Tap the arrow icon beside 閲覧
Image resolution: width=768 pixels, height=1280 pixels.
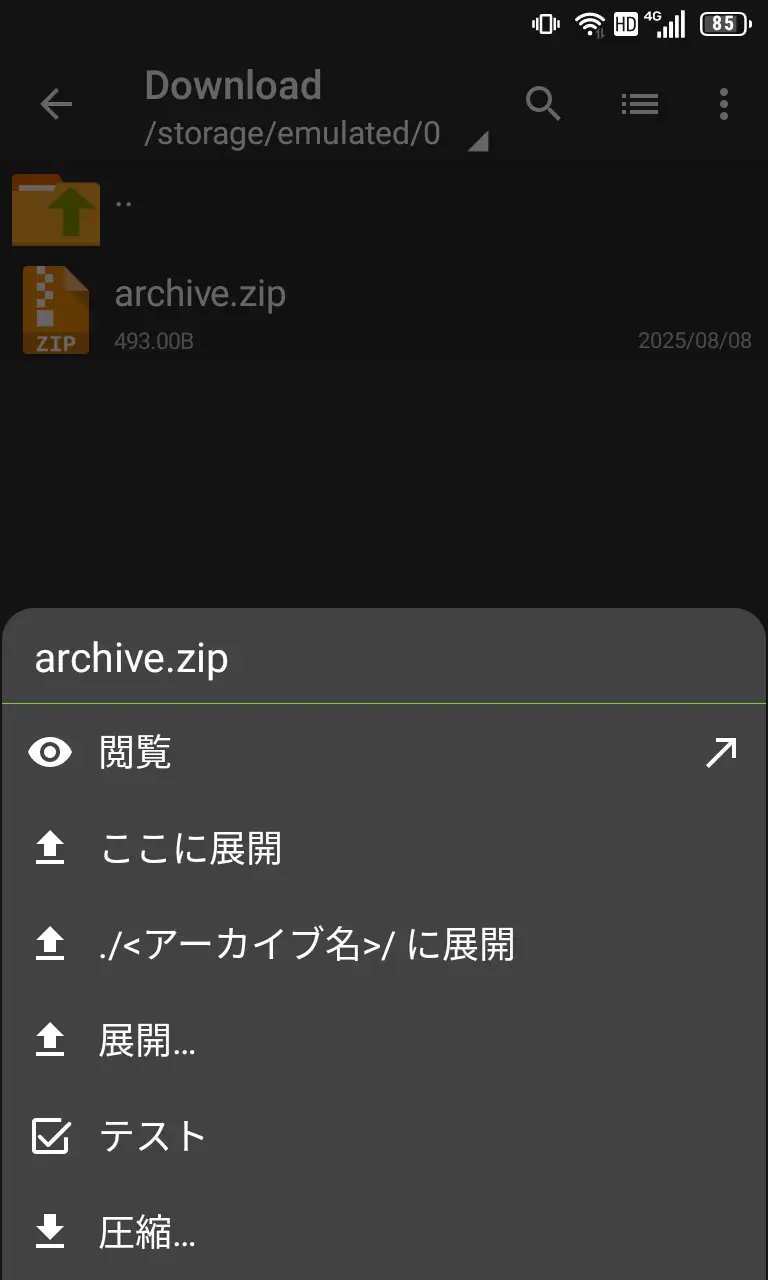pyautogui.click(x=721, y=753)
